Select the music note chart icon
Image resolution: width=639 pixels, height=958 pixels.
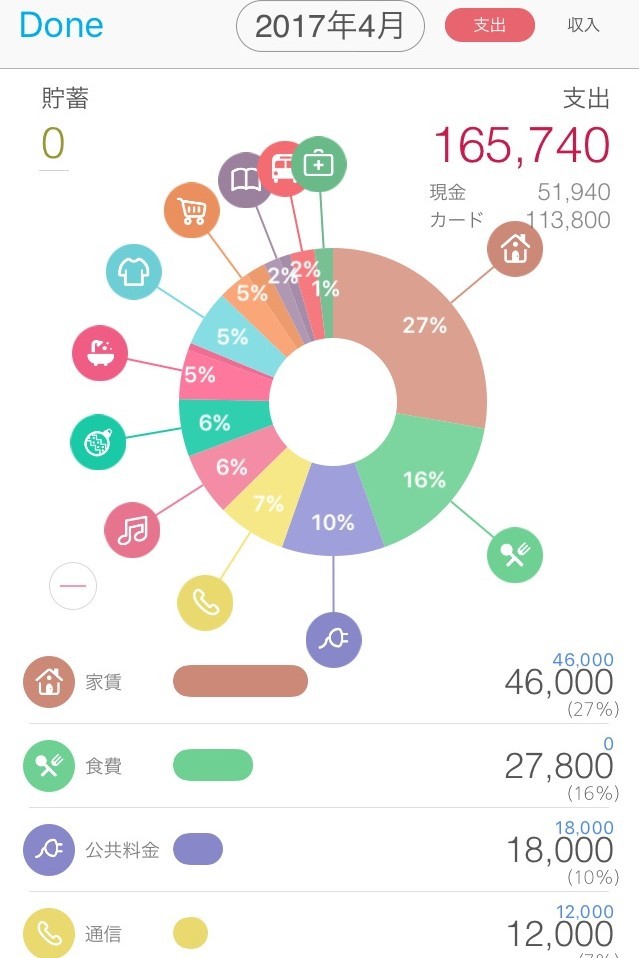(132, 530)
